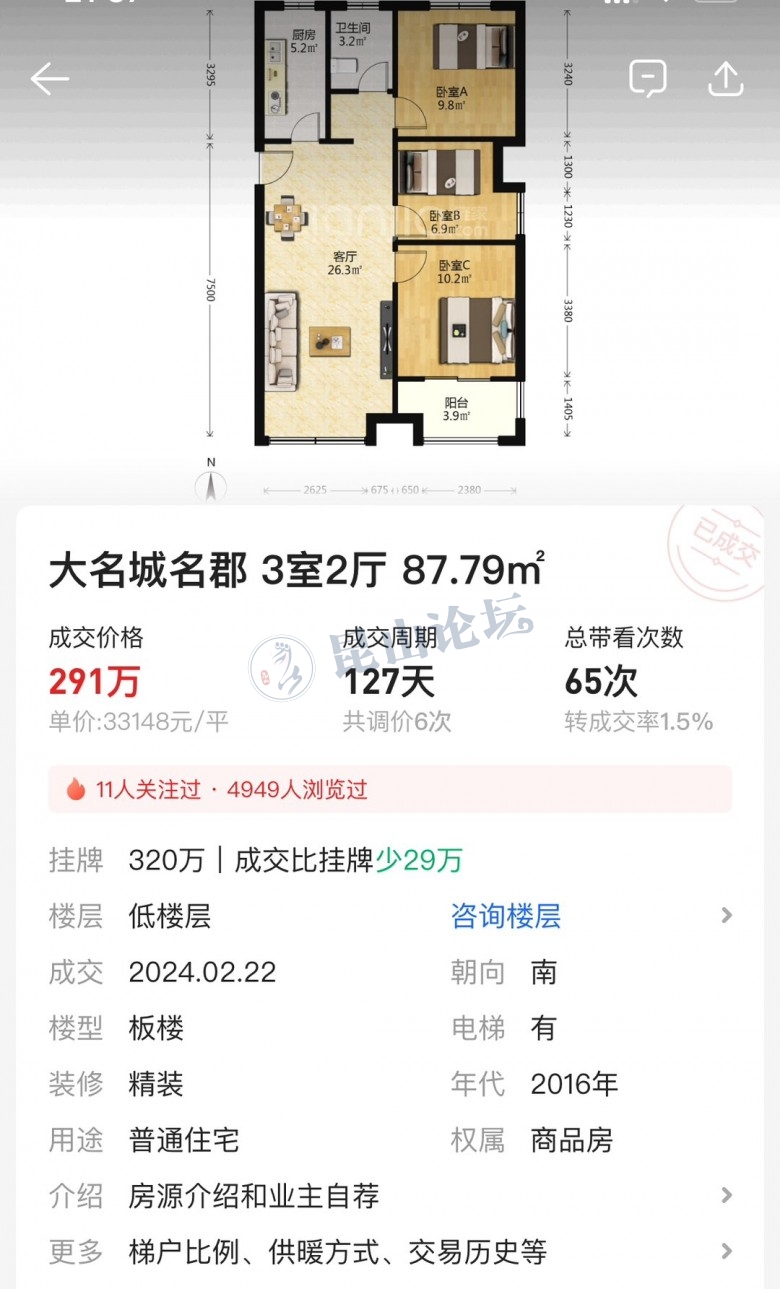The width and height of the screenshot is (780, 1289).
Task: Tap 咨询楼层 to ask about the floor
Action: coord(506,916)
